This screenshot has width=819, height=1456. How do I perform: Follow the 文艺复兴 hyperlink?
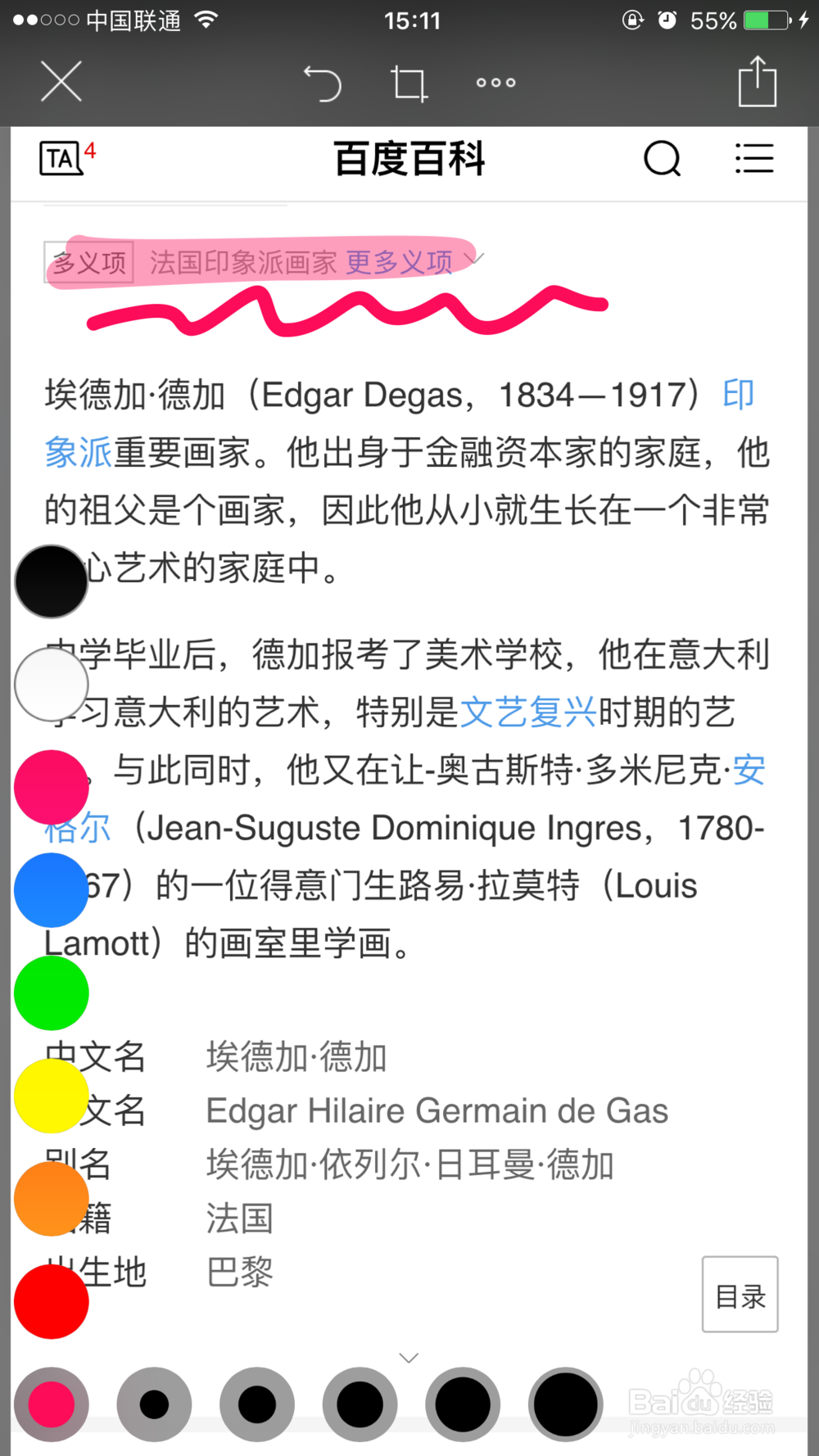coord(530,712)
